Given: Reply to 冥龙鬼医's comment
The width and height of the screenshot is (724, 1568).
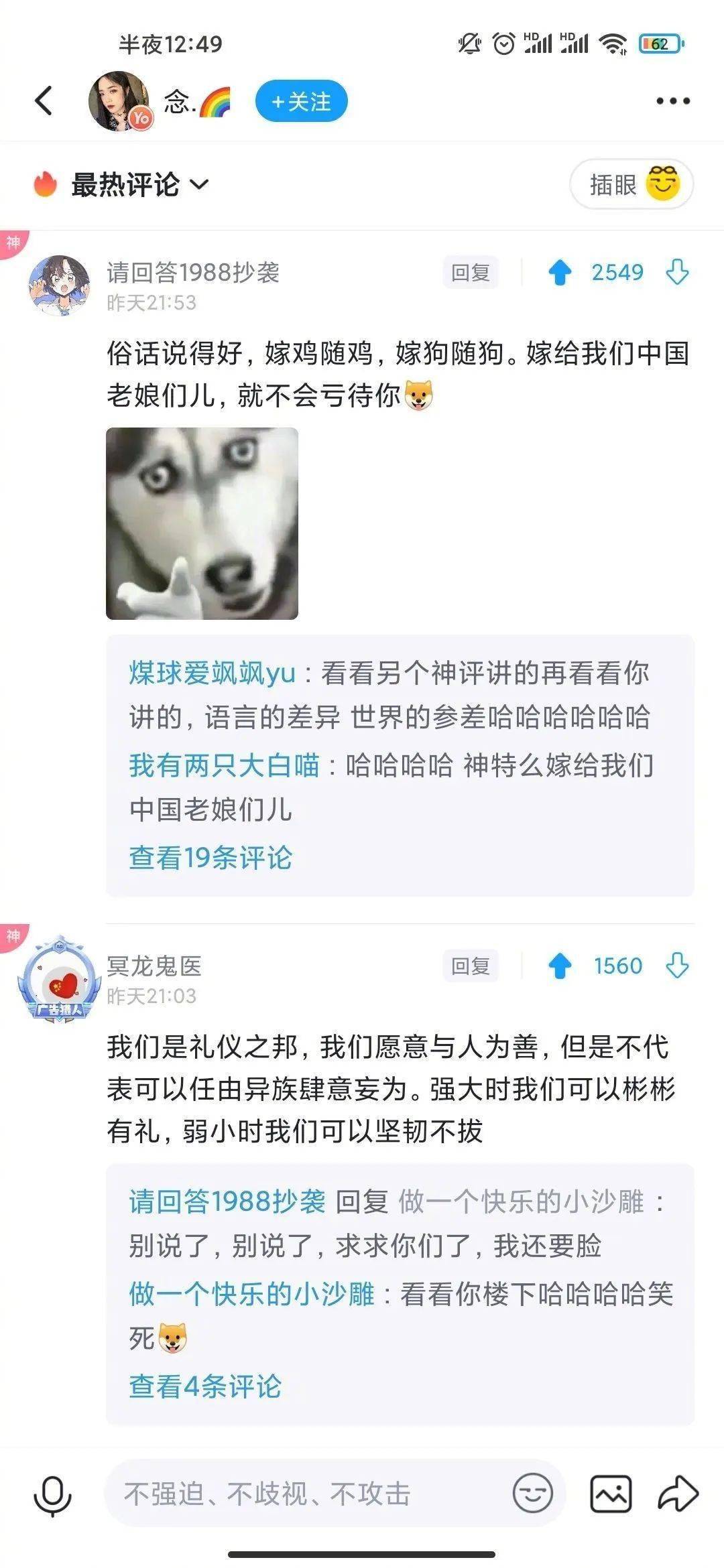Looking at the screenshot, I should (x=471, y=966).
